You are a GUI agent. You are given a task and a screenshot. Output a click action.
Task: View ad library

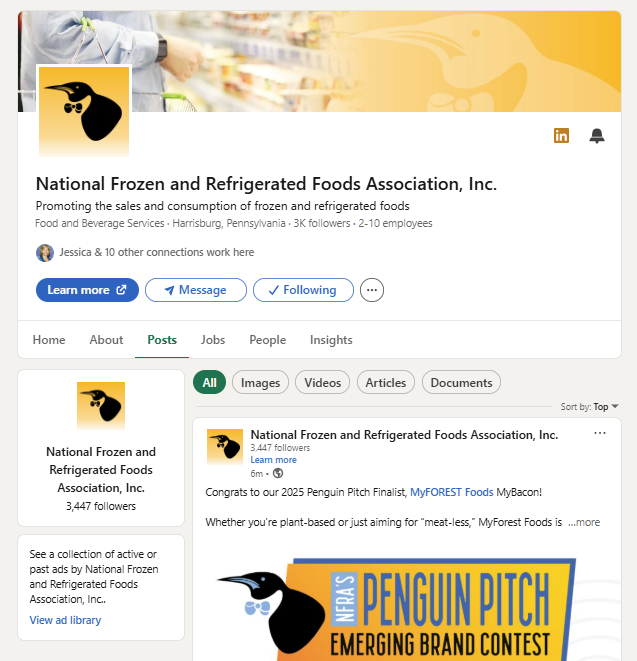click(x=65, y=620)
